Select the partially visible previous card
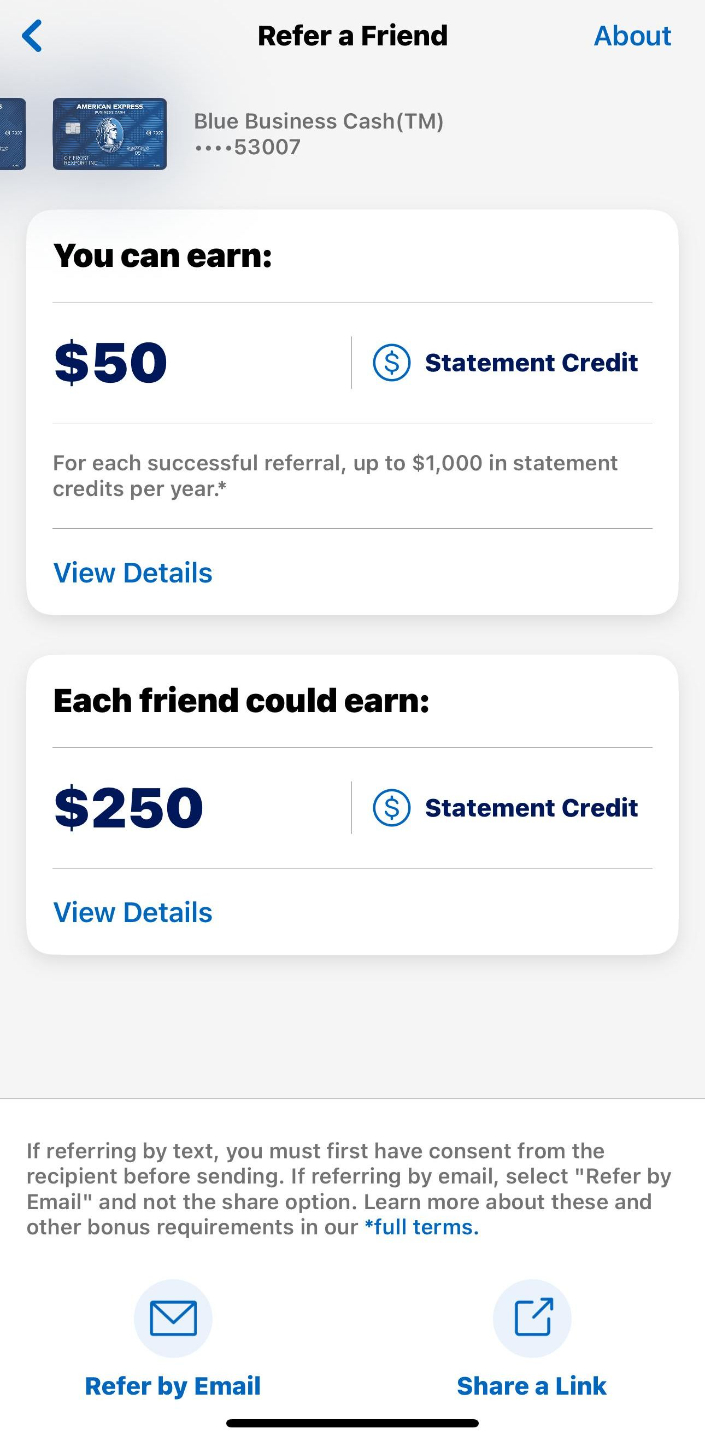 11,134
